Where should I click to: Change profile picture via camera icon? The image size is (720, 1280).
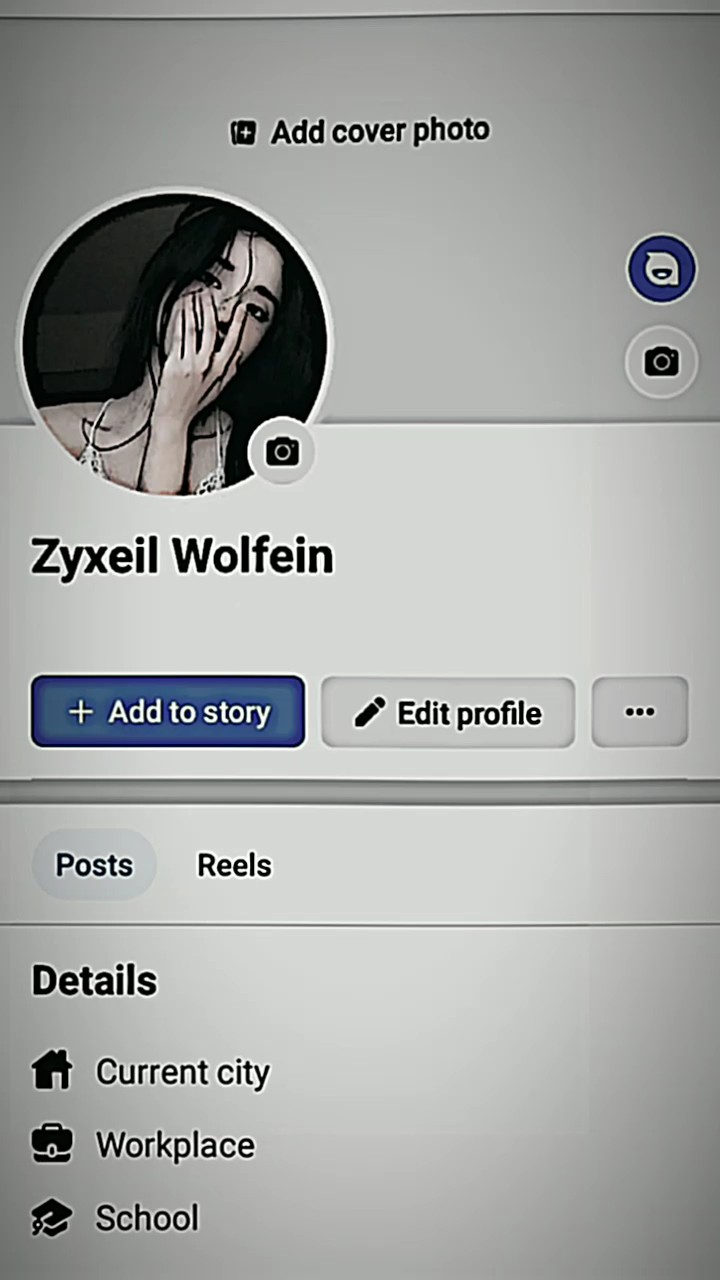point(282,452)
